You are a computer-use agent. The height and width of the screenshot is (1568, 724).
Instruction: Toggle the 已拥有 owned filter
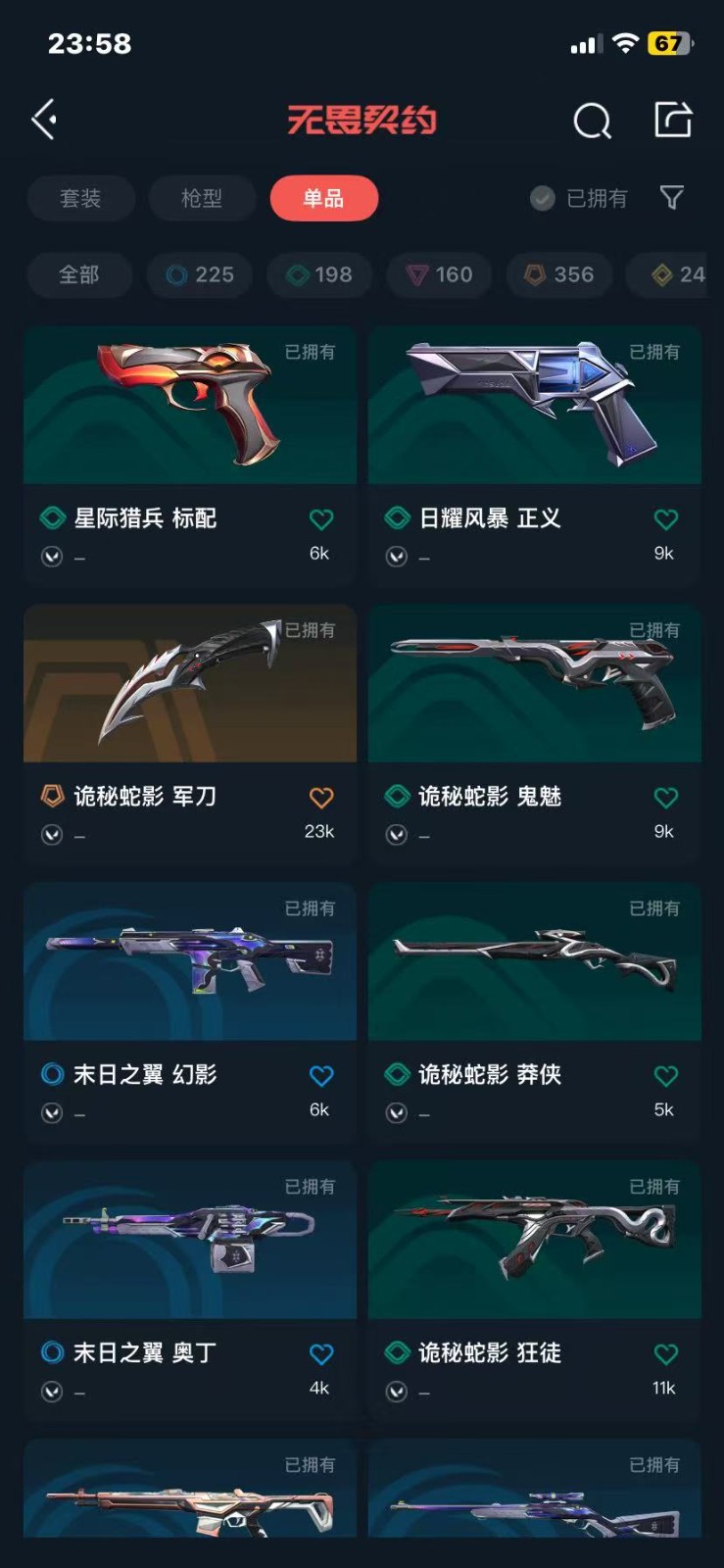[579, 198]
